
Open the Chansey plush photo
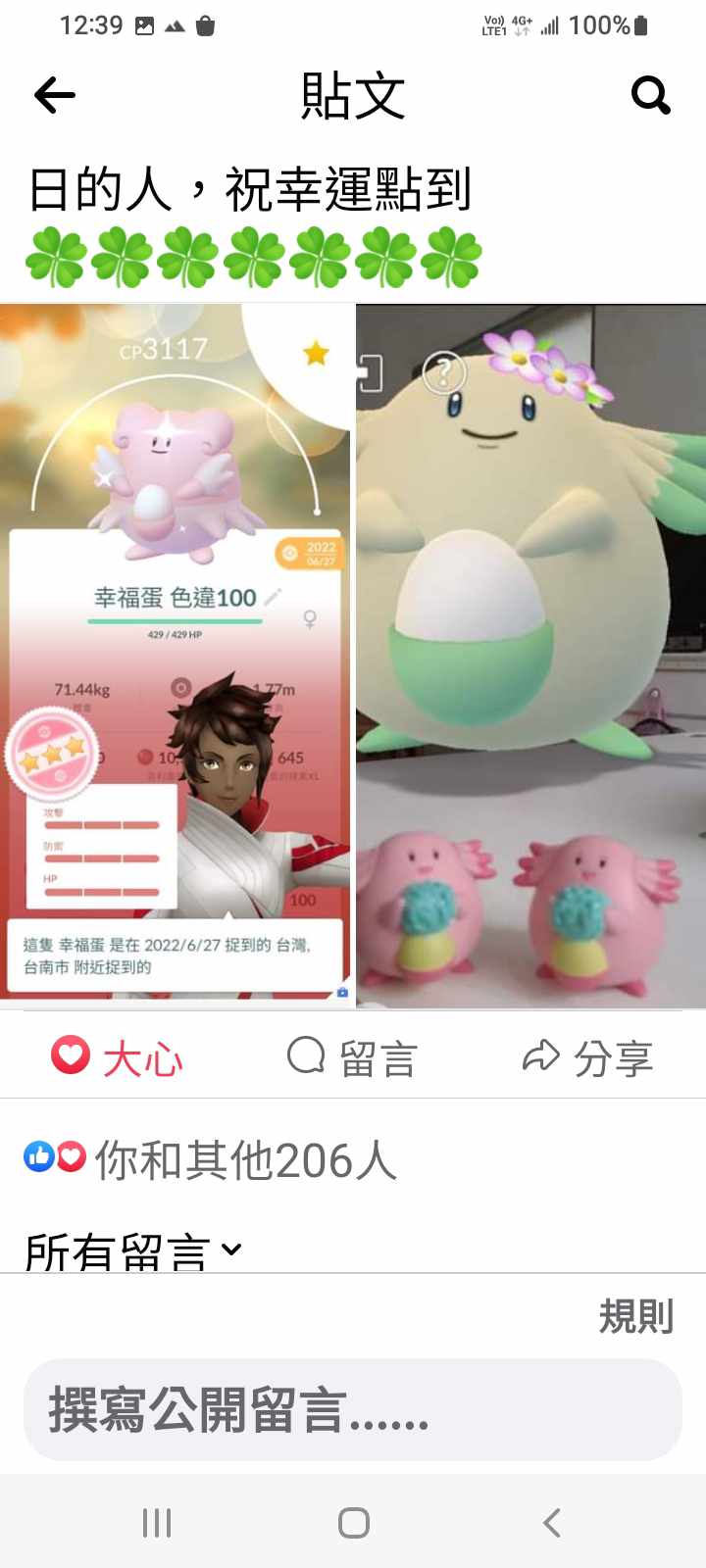(x=530, y=655)
